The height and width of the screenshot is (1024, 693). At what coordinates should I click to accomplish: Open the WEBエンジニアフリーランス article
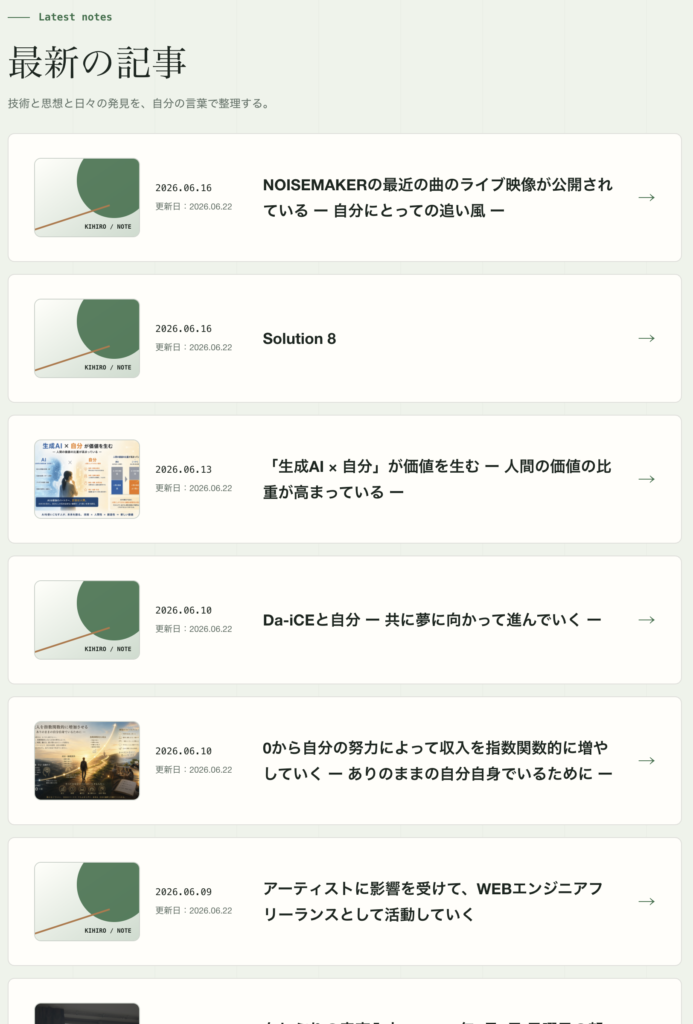pos(344,901)
